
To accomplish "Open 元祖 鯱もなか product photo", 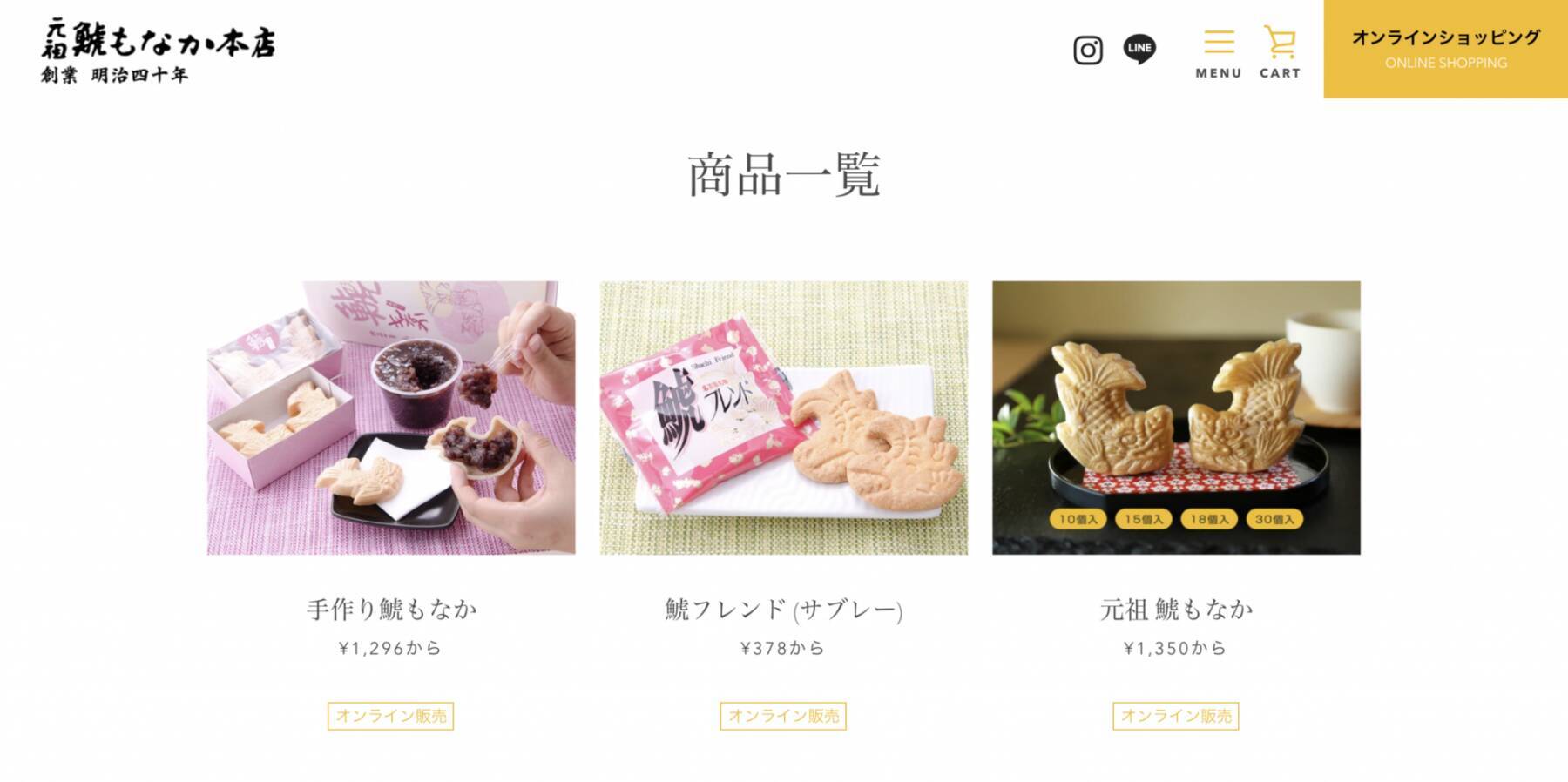I will click(x=1176, y=417).
